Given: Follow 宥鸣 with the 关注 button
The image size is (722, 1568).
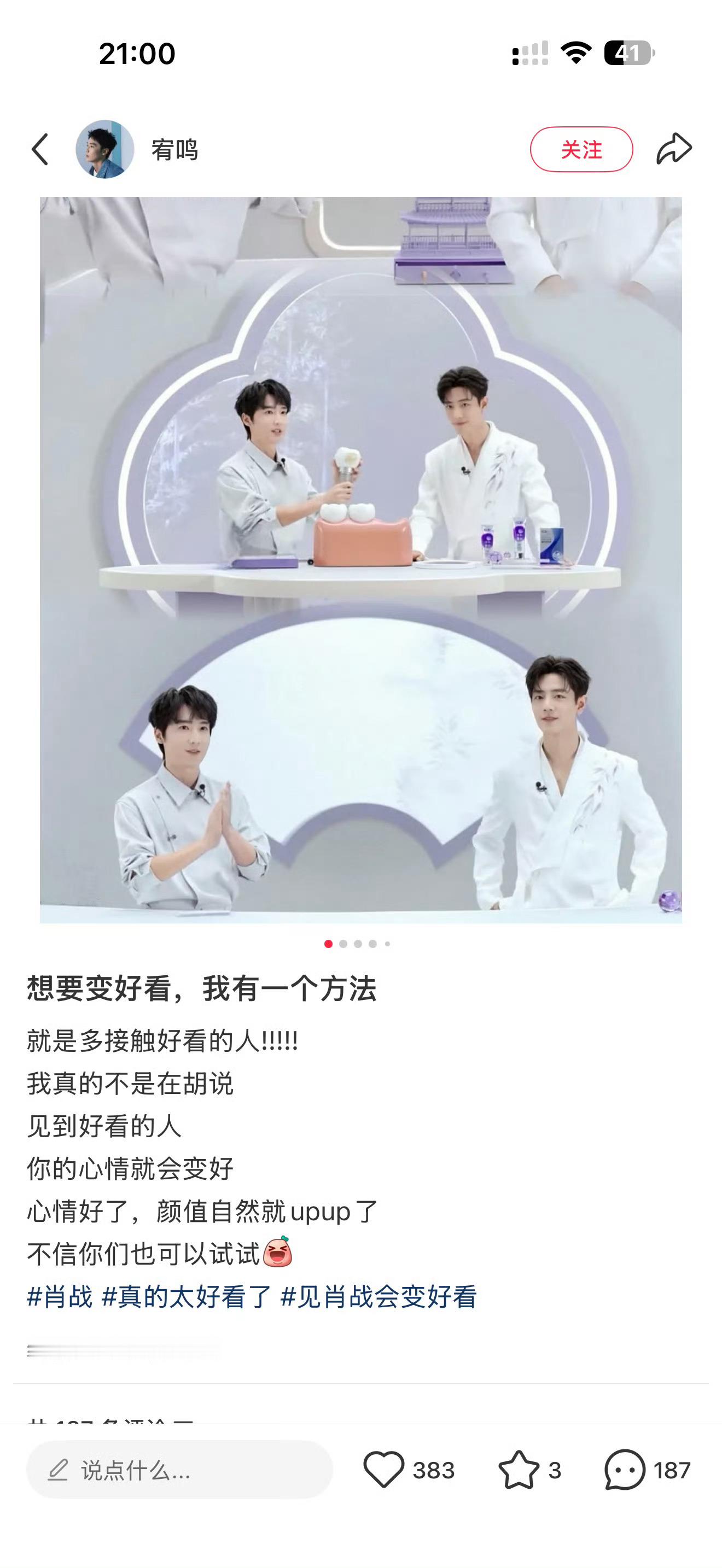Looking at the screenshot, I should point(581,149).
